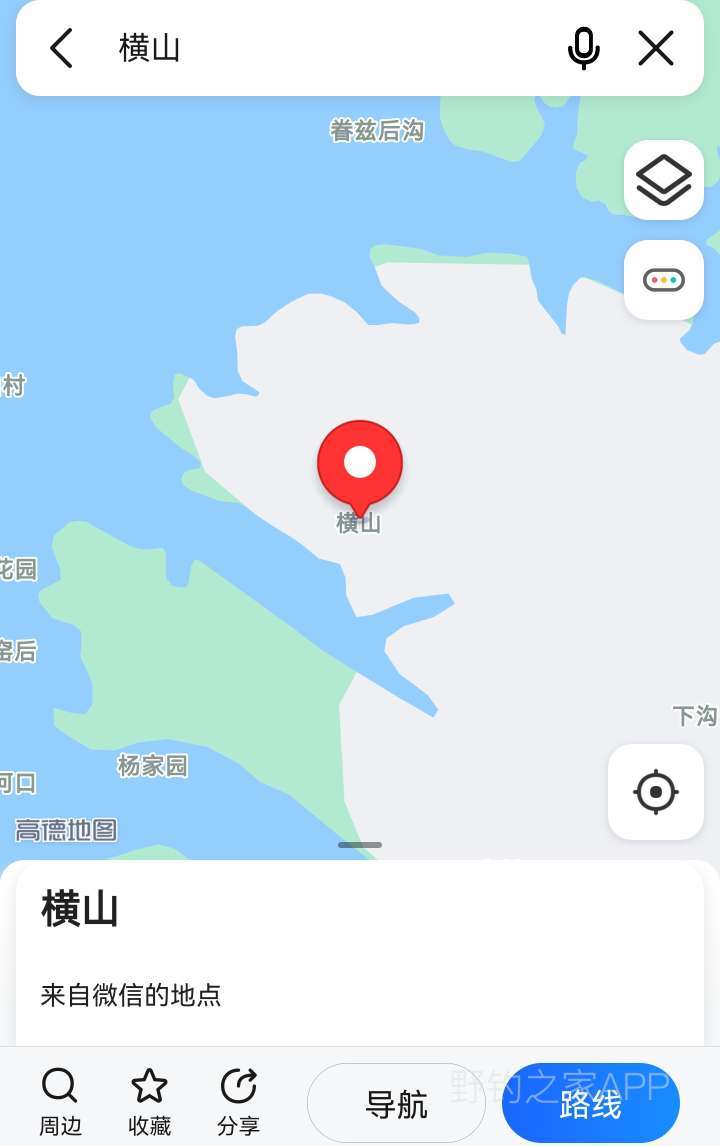
Task: Recenter the map on my location
Action: pyautogui.click(x=656, y=792)
